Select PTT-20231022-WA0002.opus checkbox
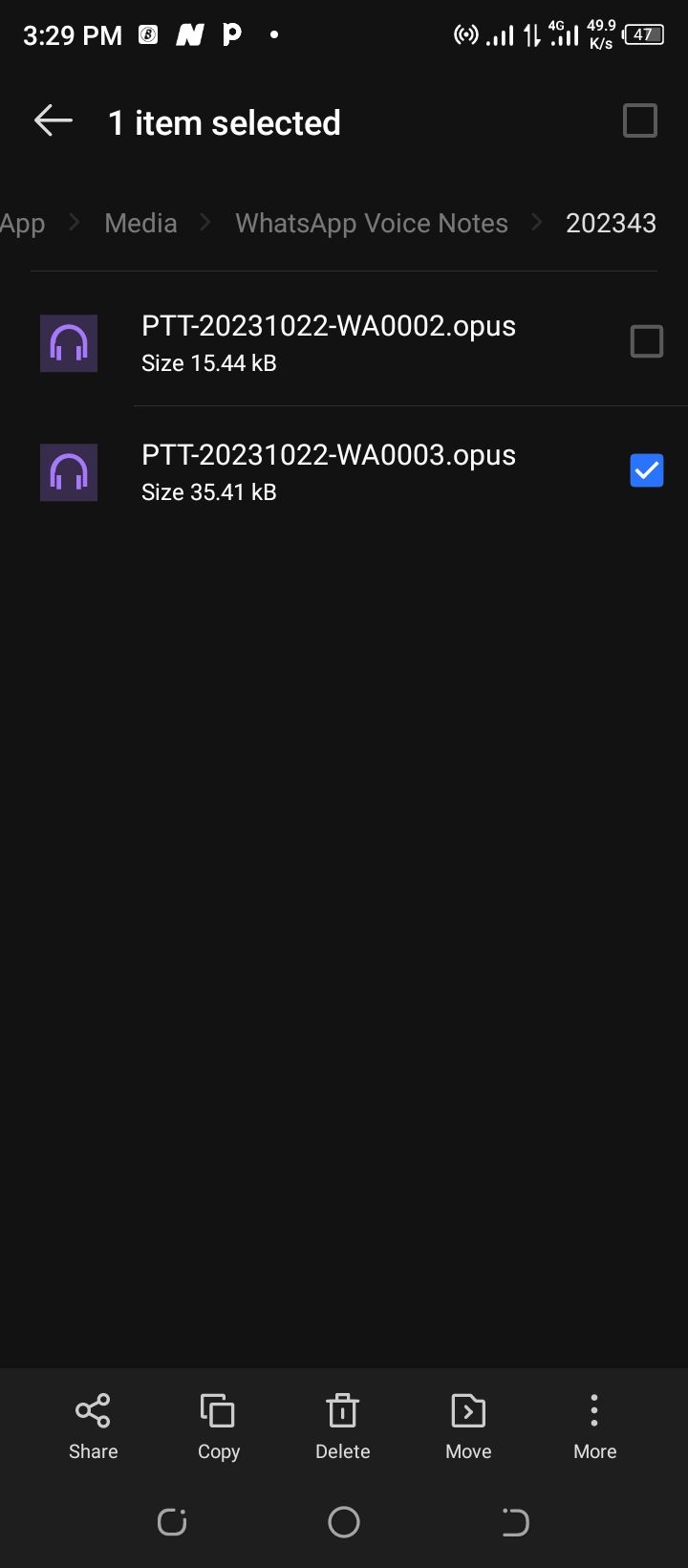 click(646, 341)
